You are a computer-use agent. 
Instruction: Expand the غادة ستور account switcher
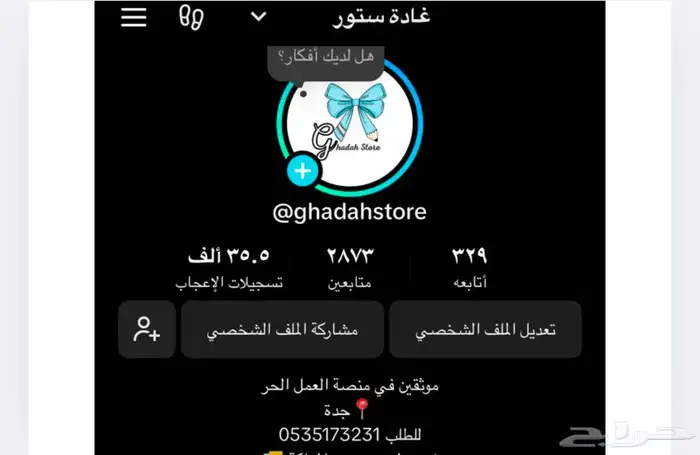tap(259, 17)
